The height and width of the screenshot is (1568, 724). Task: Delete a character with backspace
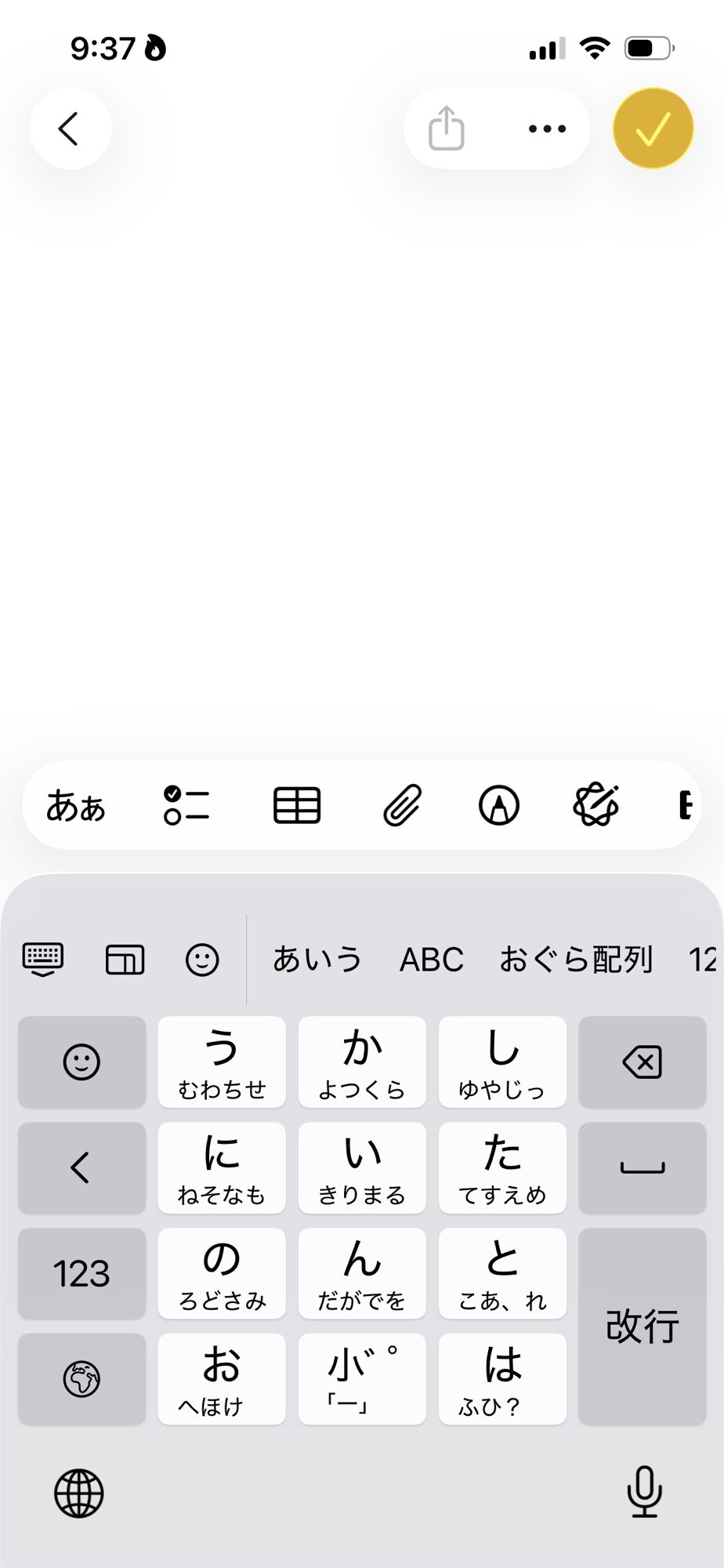click(x=643, y=1062)
